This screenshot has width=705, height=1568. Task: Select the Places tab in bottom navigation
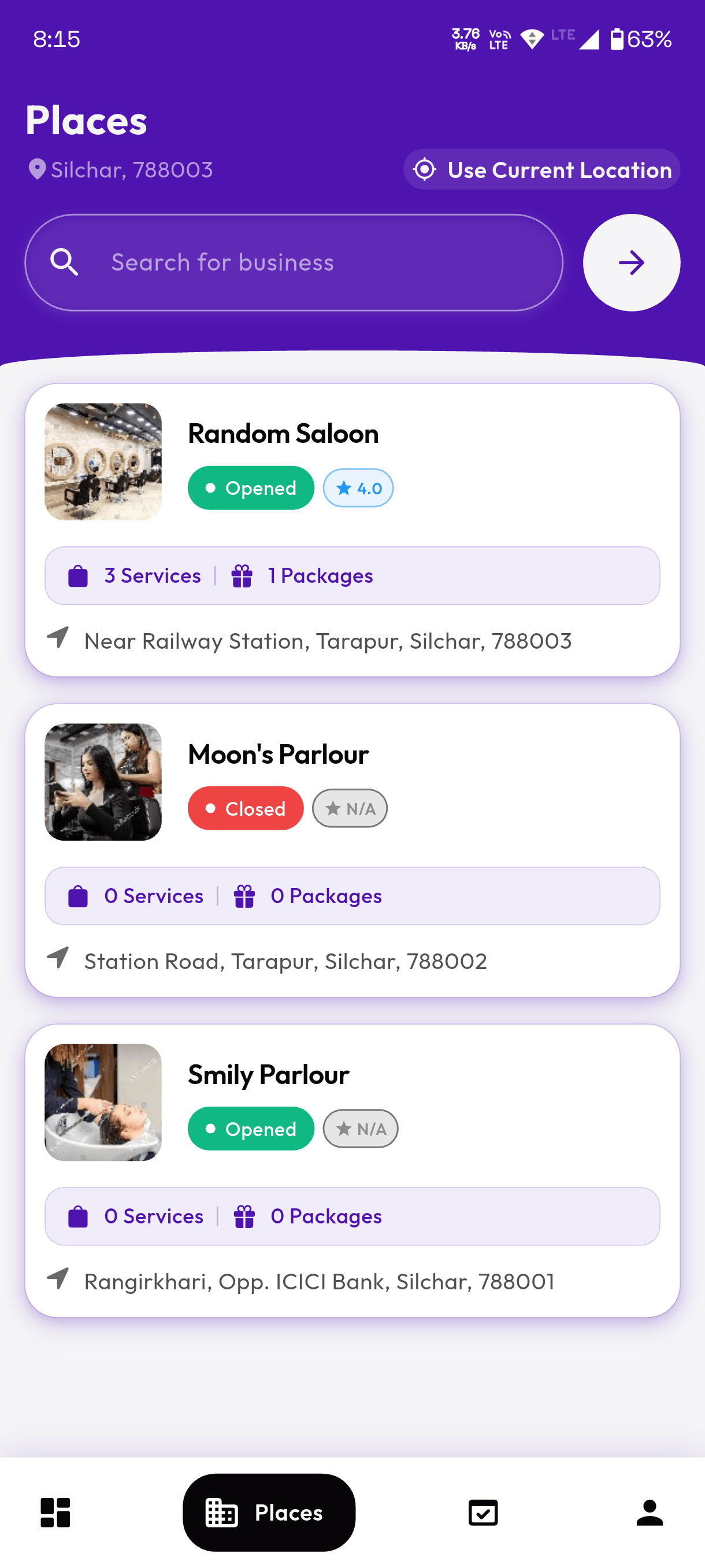269,1512
